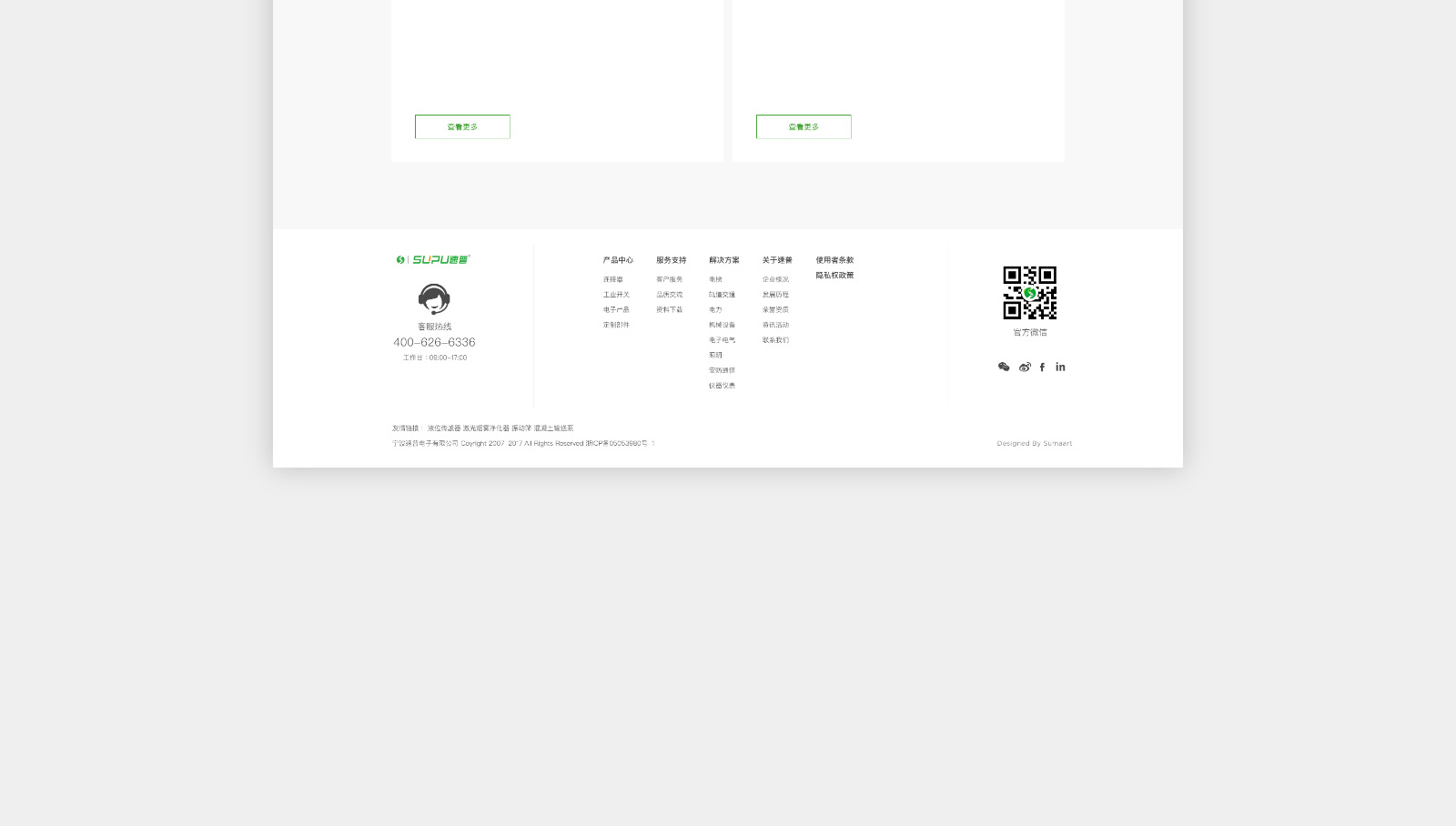
Task: Open the 产品中心 footer link
Action: tap(618, 260)
